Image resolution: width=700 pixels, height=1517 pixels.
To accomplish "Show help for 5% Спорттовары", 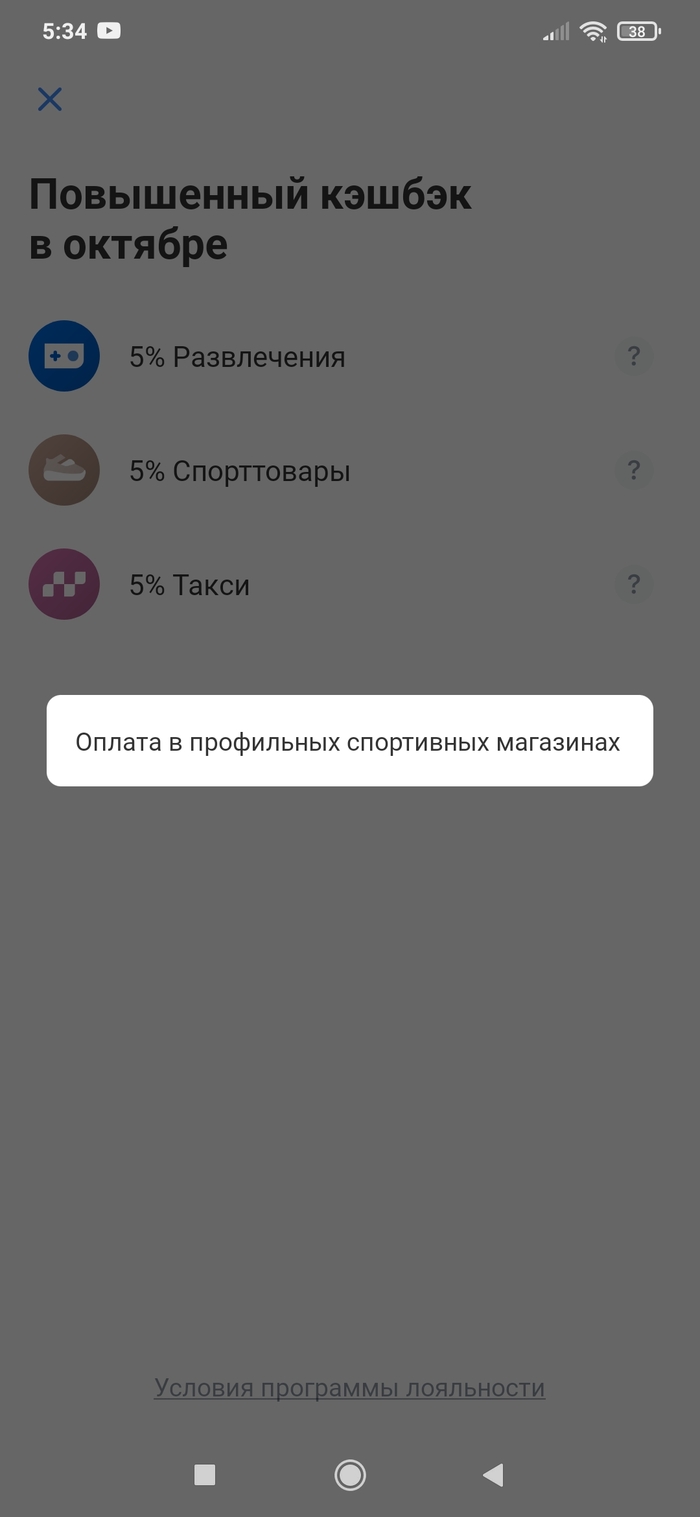I will pyautogui.click(x=633, y=470).
